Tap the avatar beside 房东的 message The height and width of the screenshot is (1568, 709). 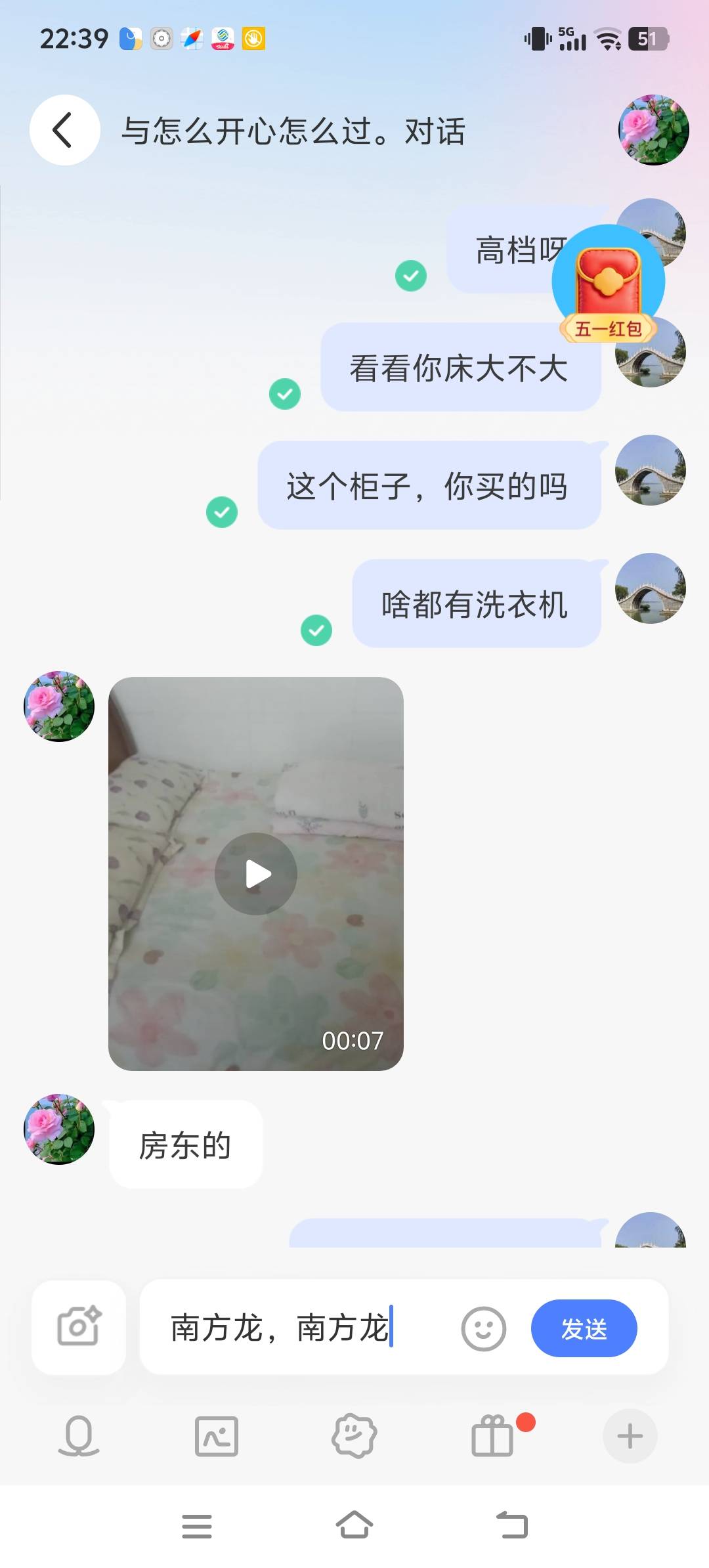click(x=59, y=1129)
